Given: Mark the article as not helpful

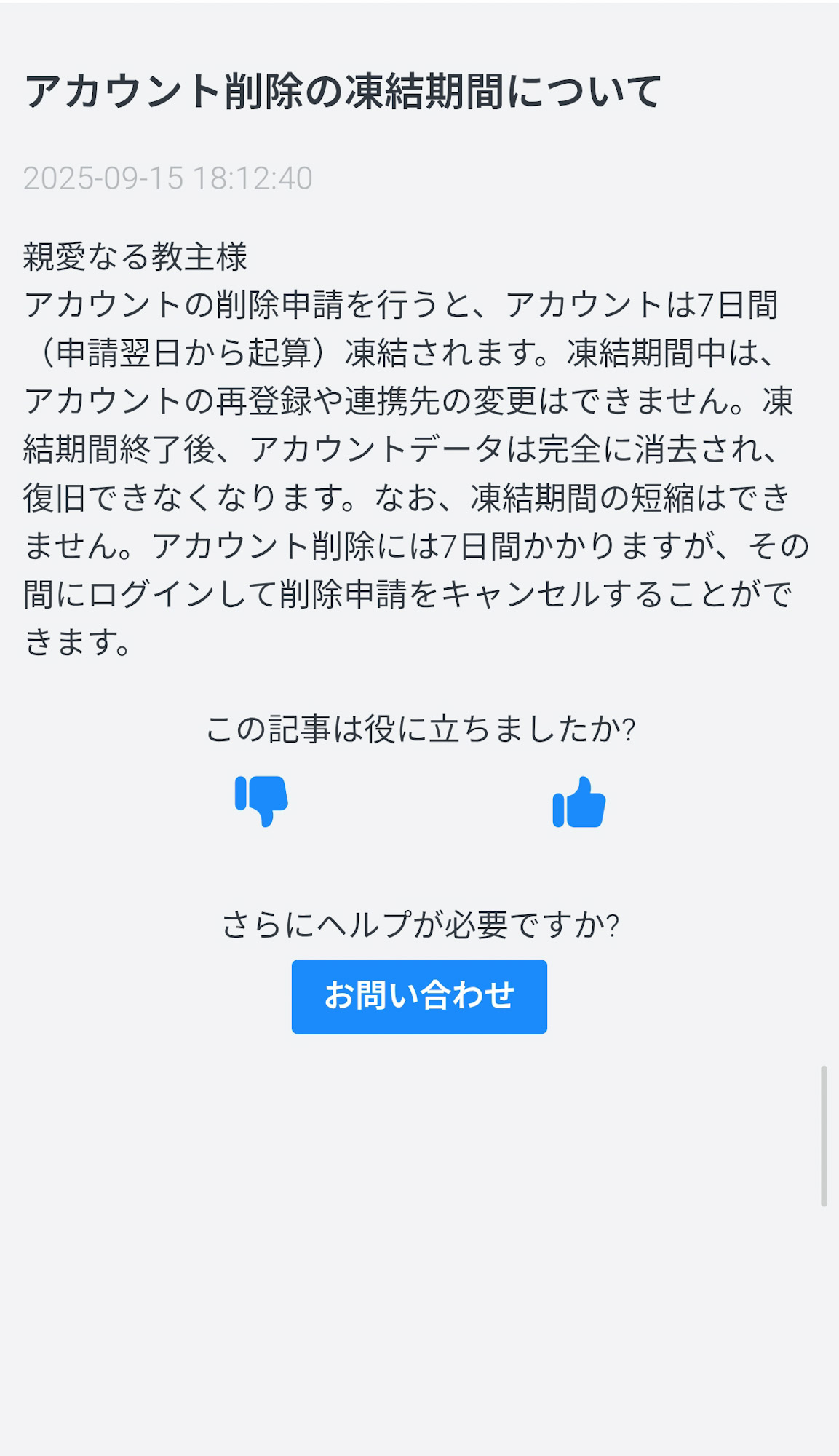Looking at the screenshot, I should (262, 801).
